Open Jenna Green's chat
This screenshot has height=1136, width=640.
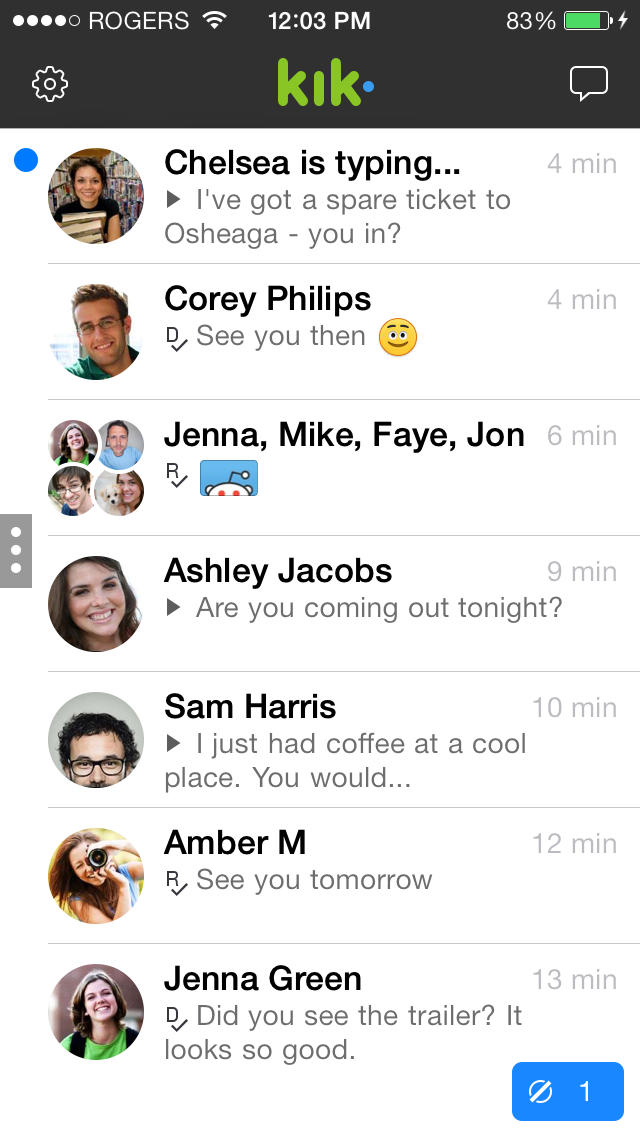[x=340, y=1010]
